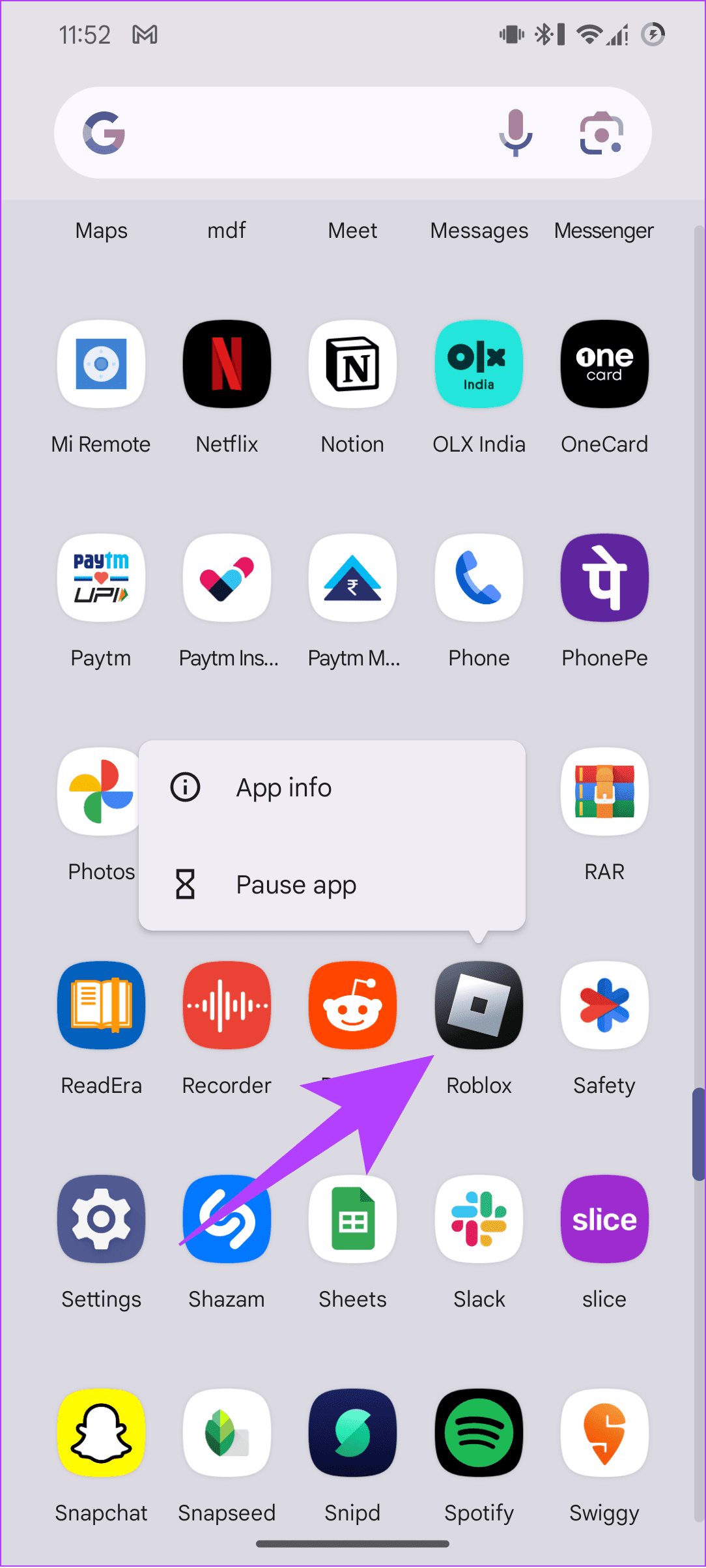Launch the Snapchat app
Image resolution: width=706 pixels, height=1568 pixels.
click(101, 1433)
